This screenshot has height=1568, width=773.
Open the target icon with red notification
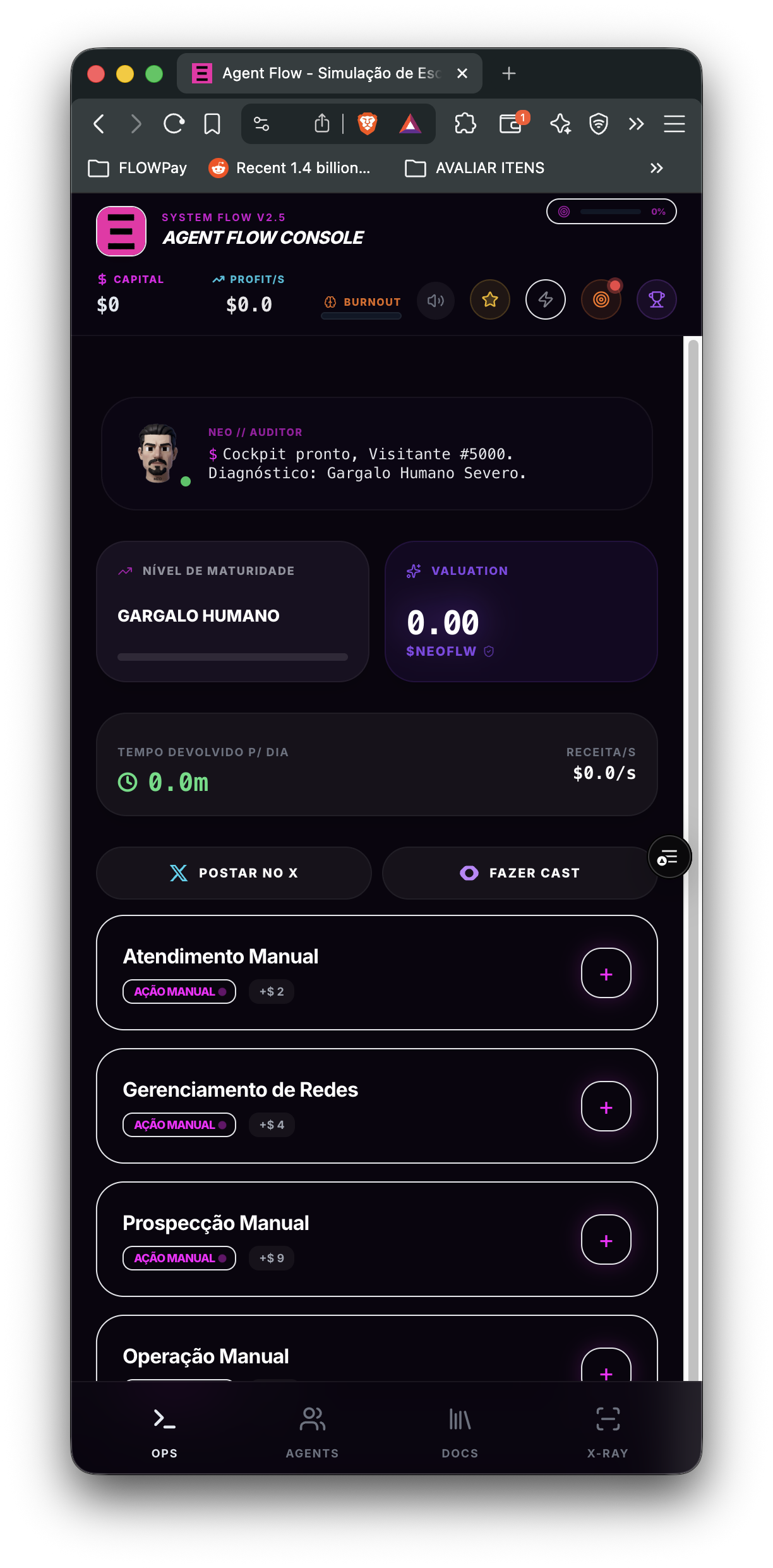click(601, 299)
